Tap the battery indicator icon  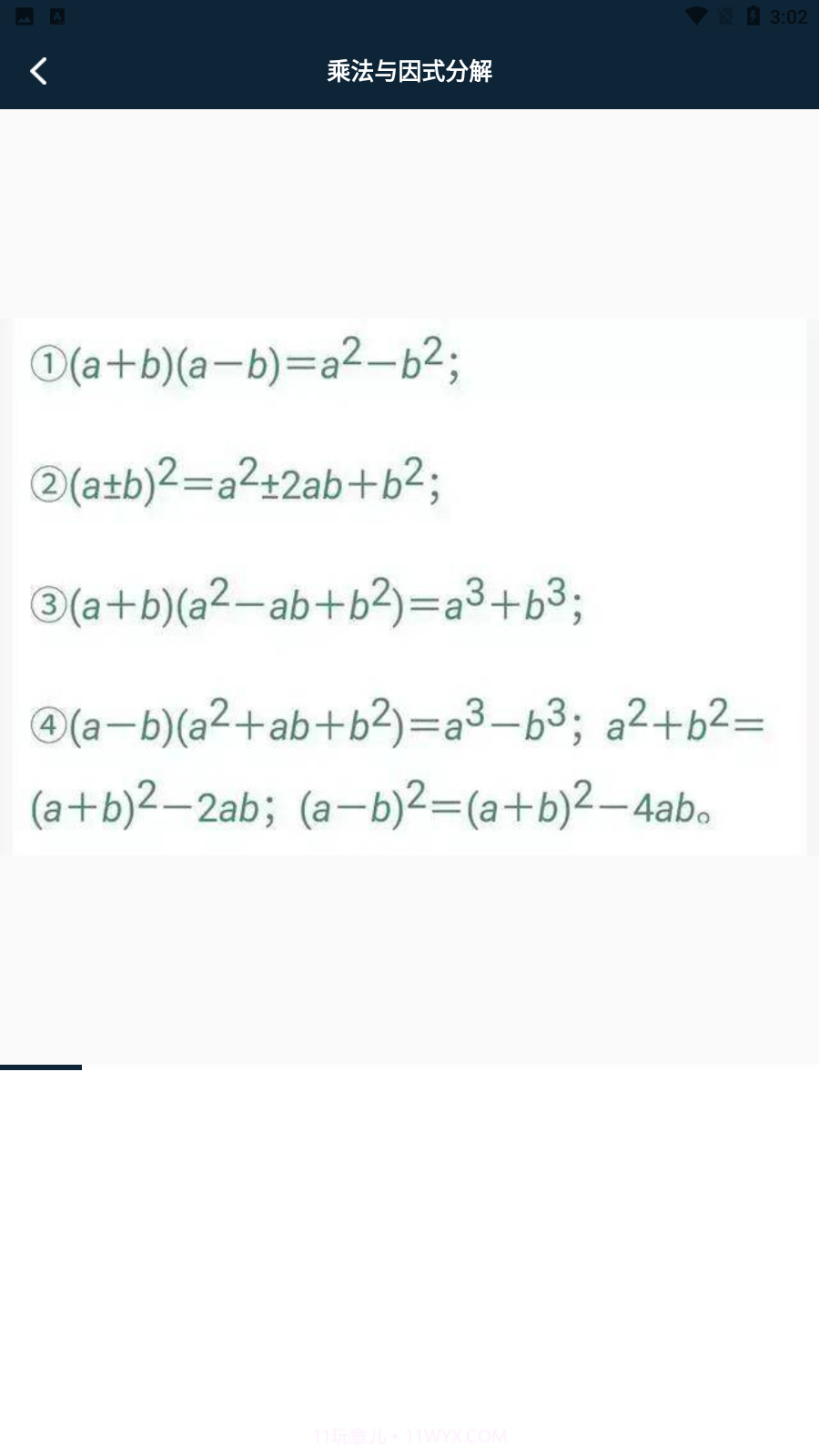753,14
